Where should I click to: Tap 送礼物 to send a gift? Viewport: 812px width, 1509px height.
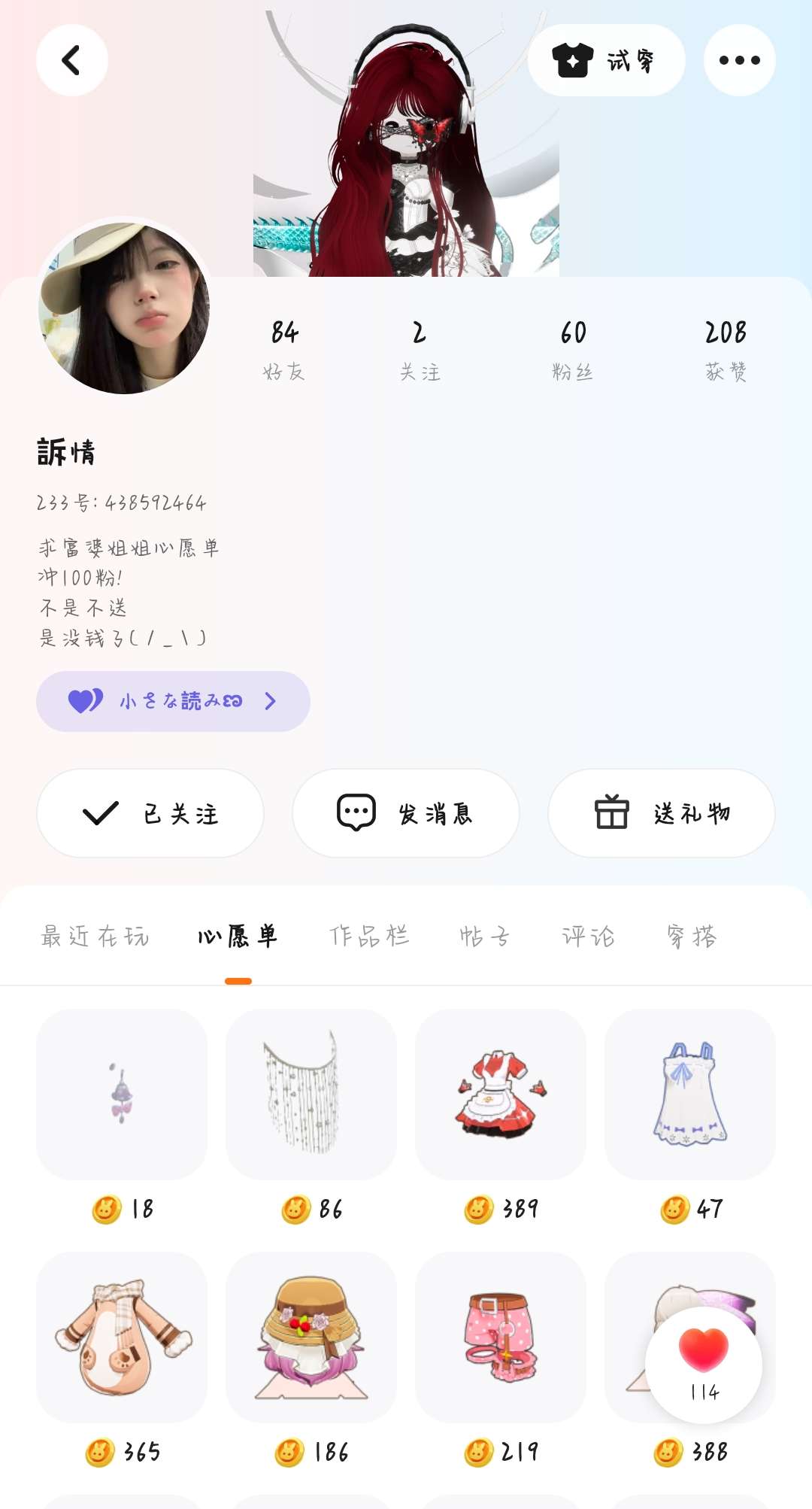pos(662,813)
